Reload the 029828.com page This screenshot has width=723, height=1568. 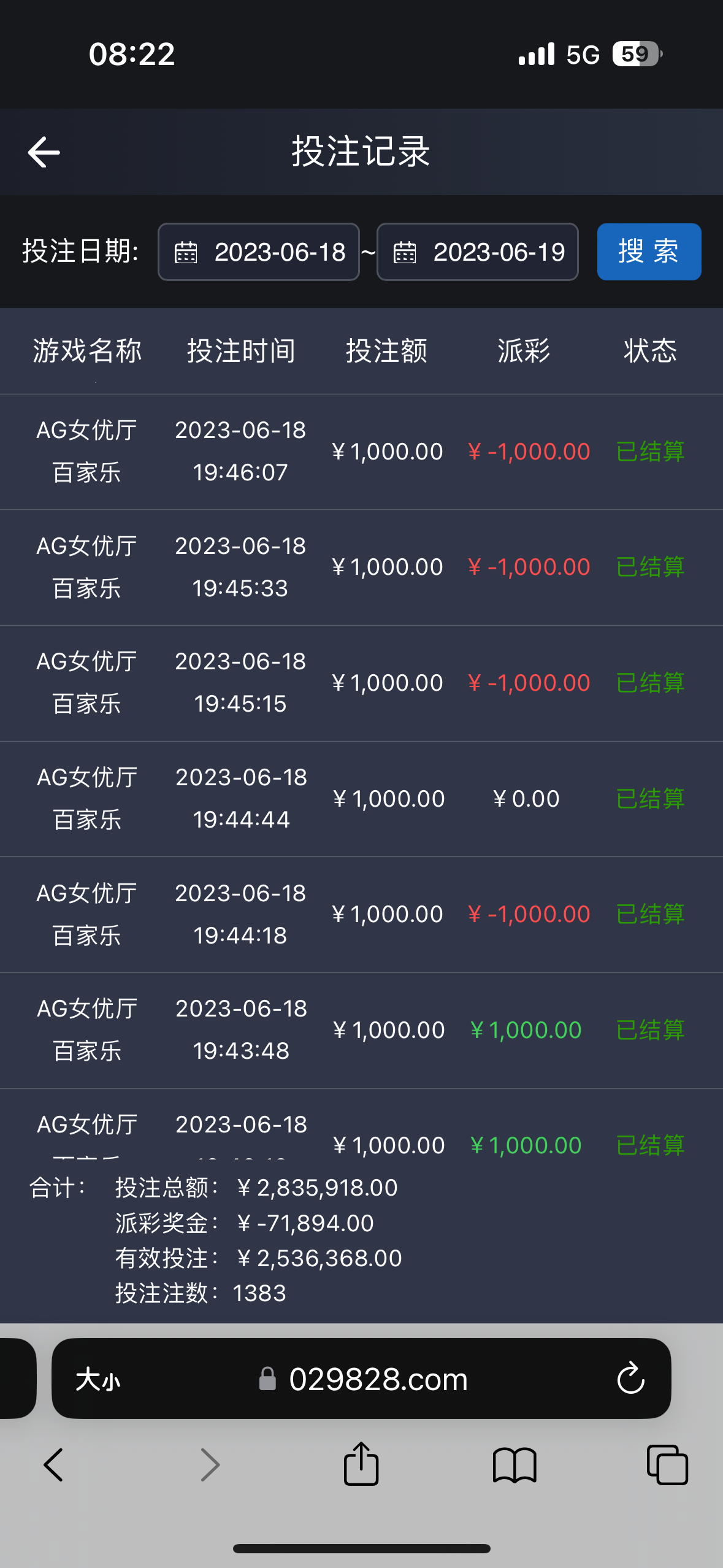point(630,1380)
